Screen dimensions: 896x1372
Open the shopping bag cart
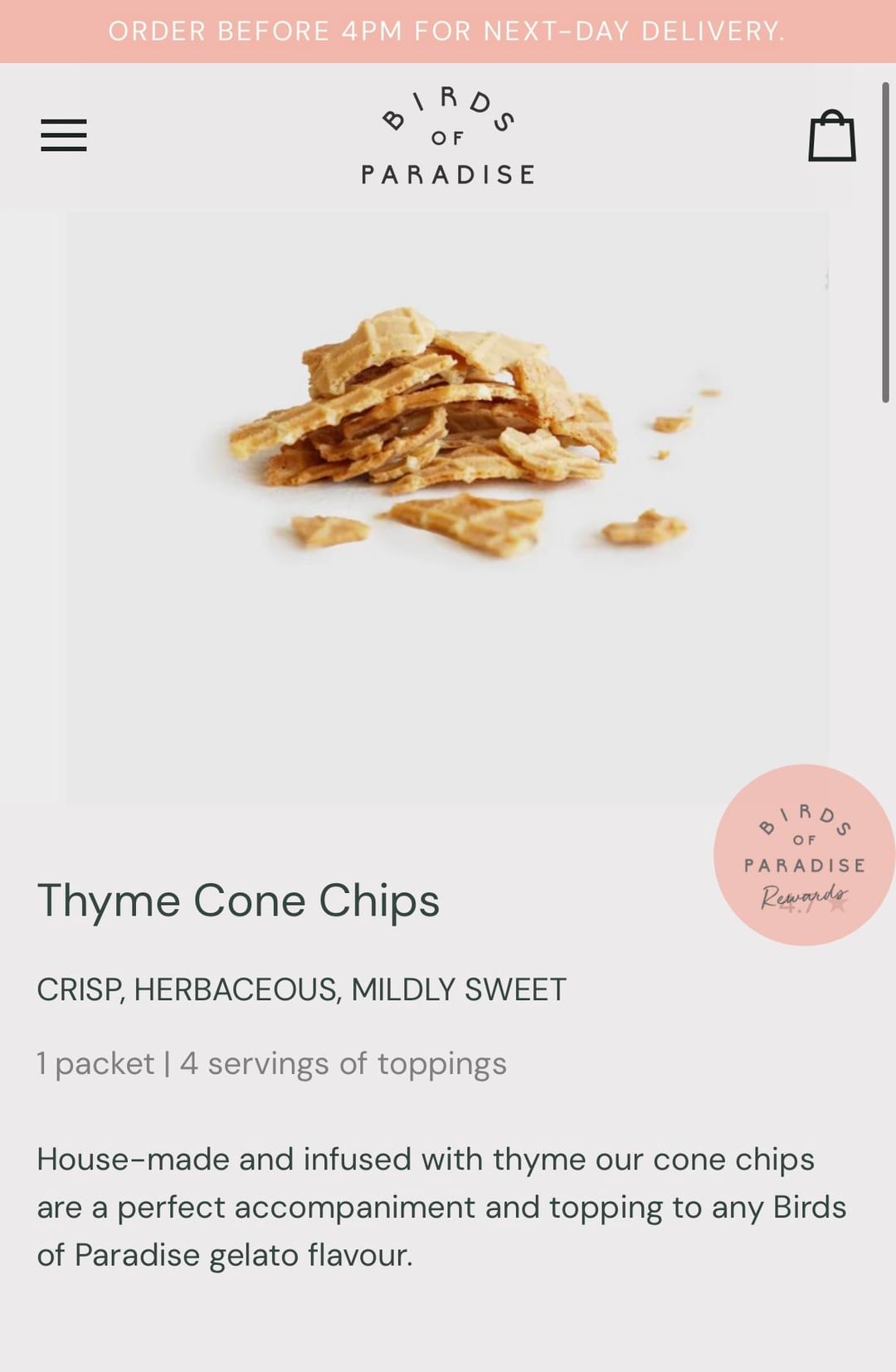[x=831, y=136]
